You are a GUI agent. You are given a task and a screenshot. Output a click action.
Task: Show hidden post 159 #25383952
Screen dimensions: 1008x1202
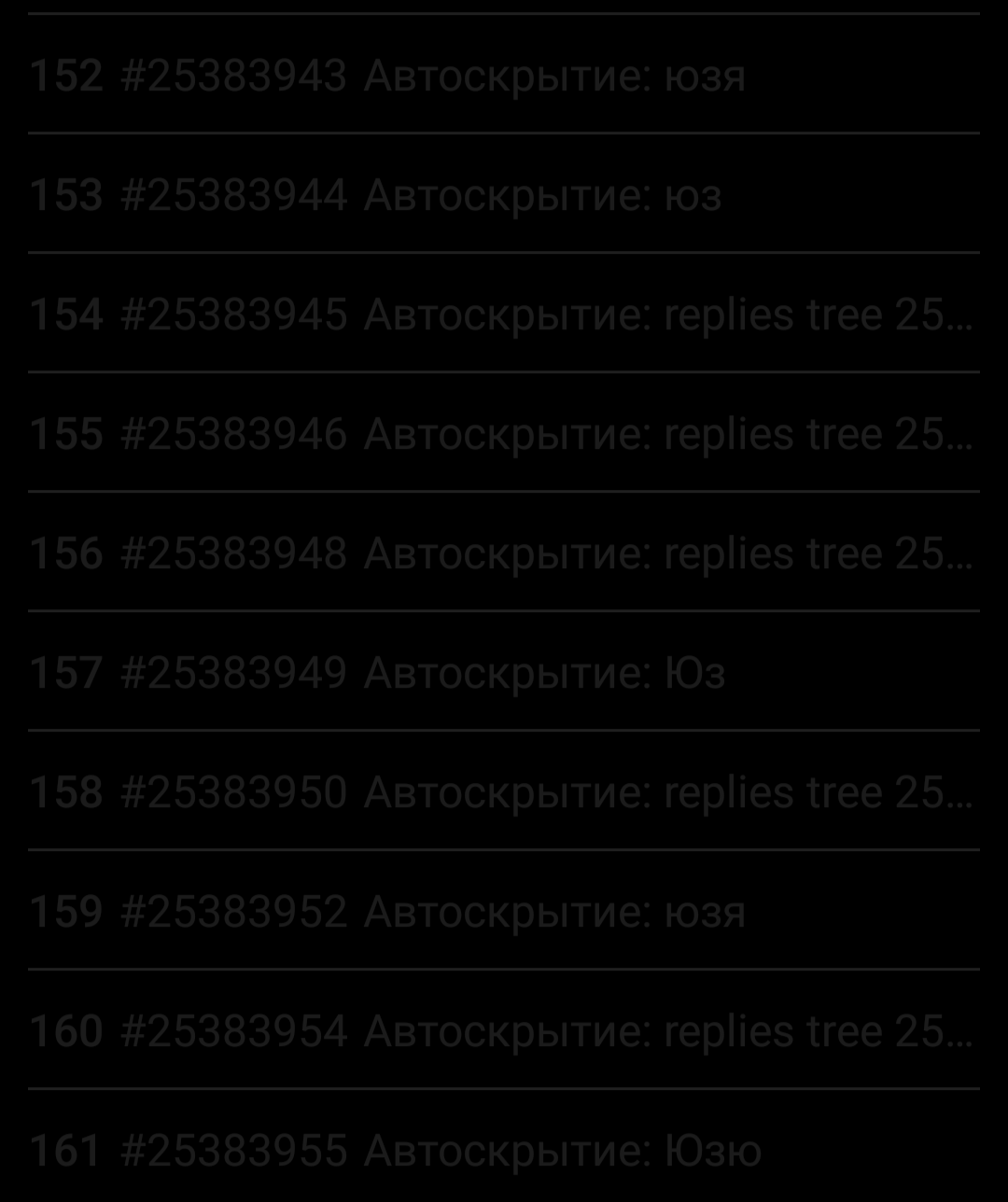coord(387,912)
